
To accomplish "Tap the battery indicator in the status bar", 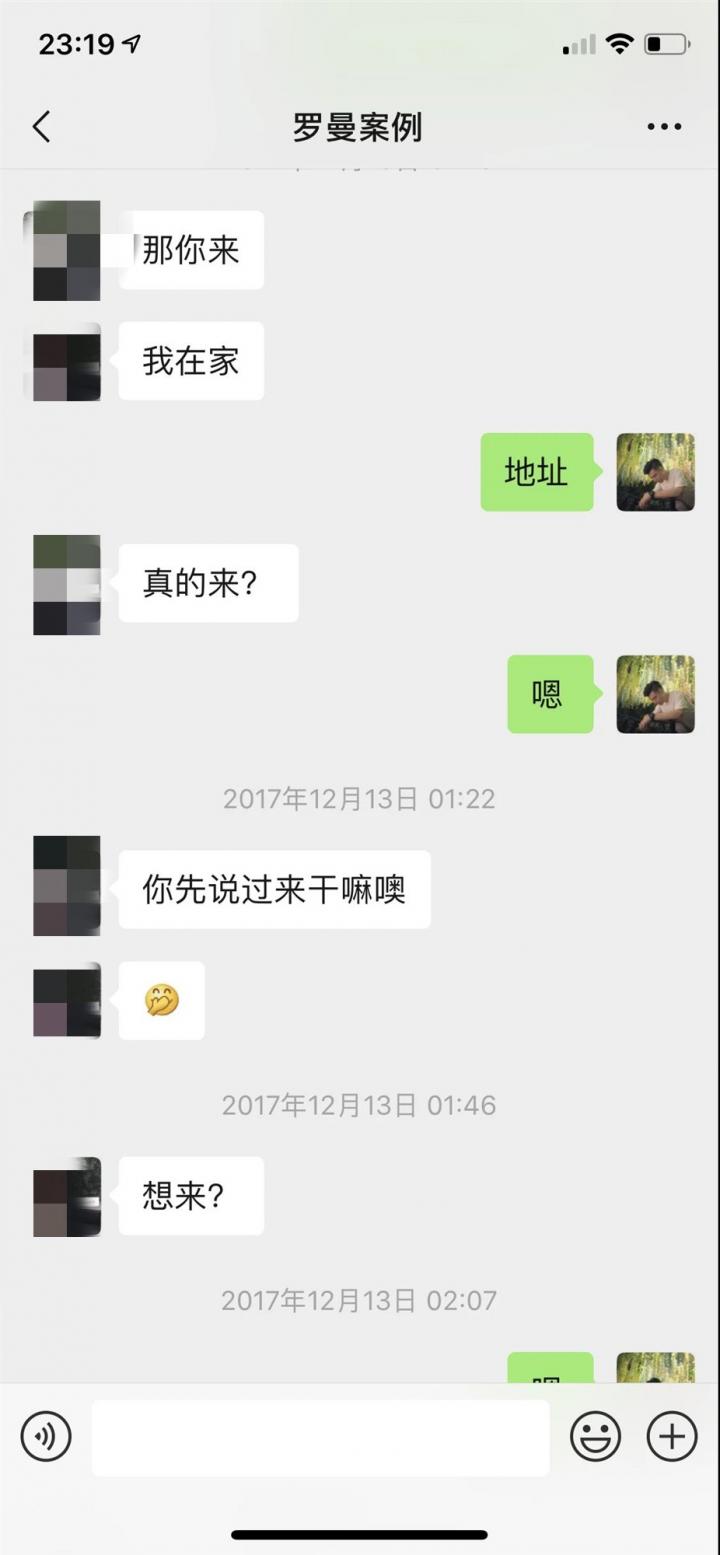I will [666, 43].
